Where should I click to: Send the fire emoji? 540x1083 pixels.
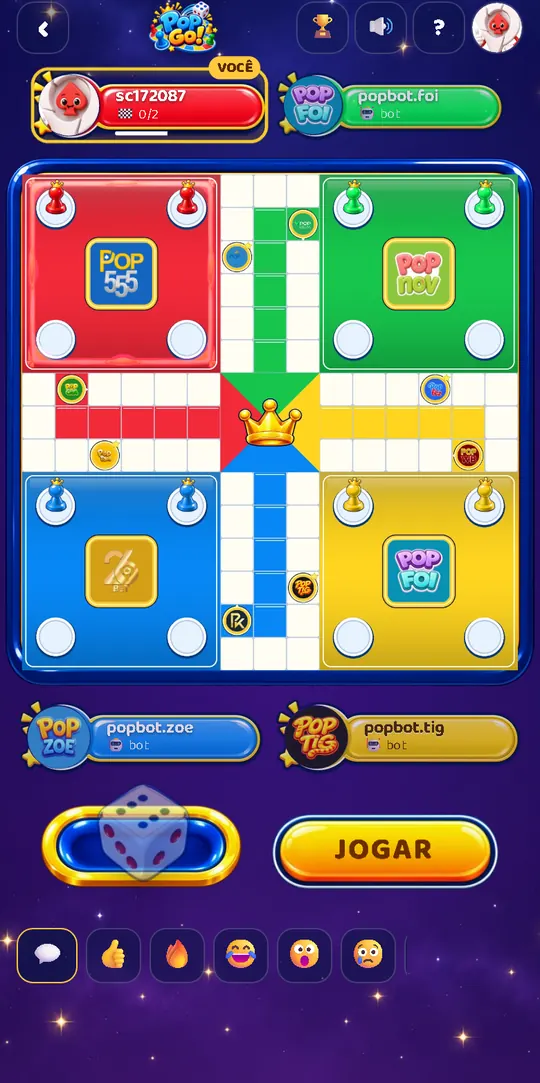pyautogui.click(x=177, y=955)
